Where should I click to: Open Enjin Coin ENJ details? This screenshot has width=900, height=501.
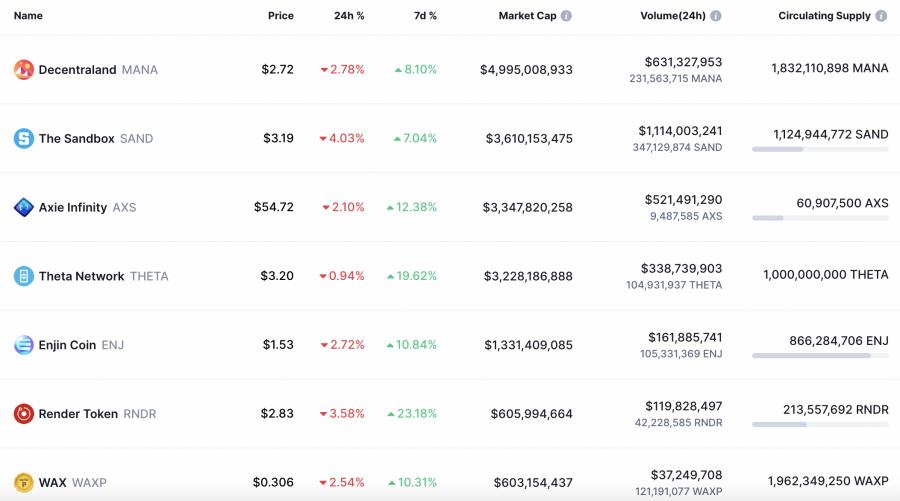tap(67, 345)
